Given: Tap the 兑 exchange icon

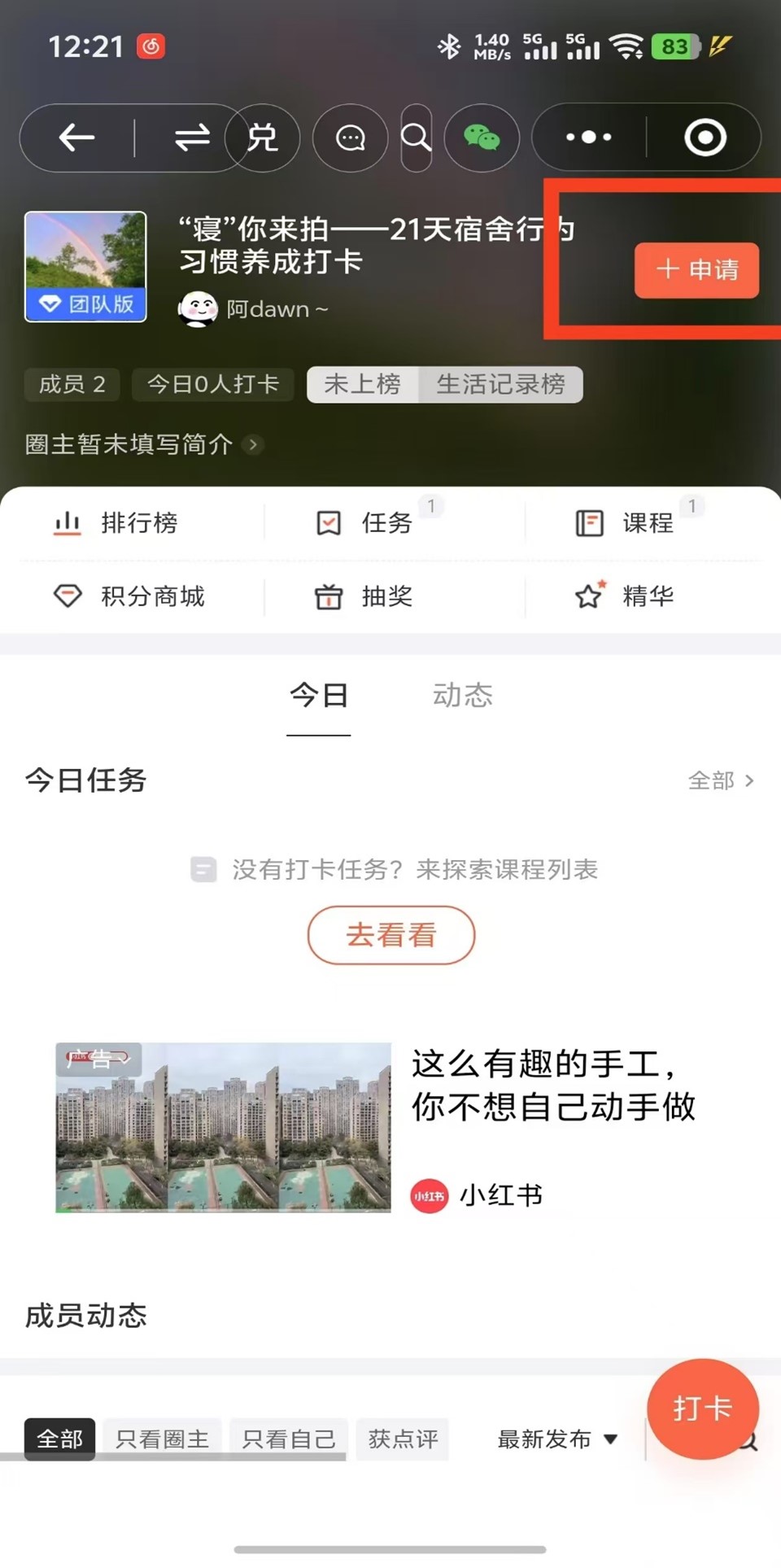Looking at the screenshot, I should [x=262, y=138].
